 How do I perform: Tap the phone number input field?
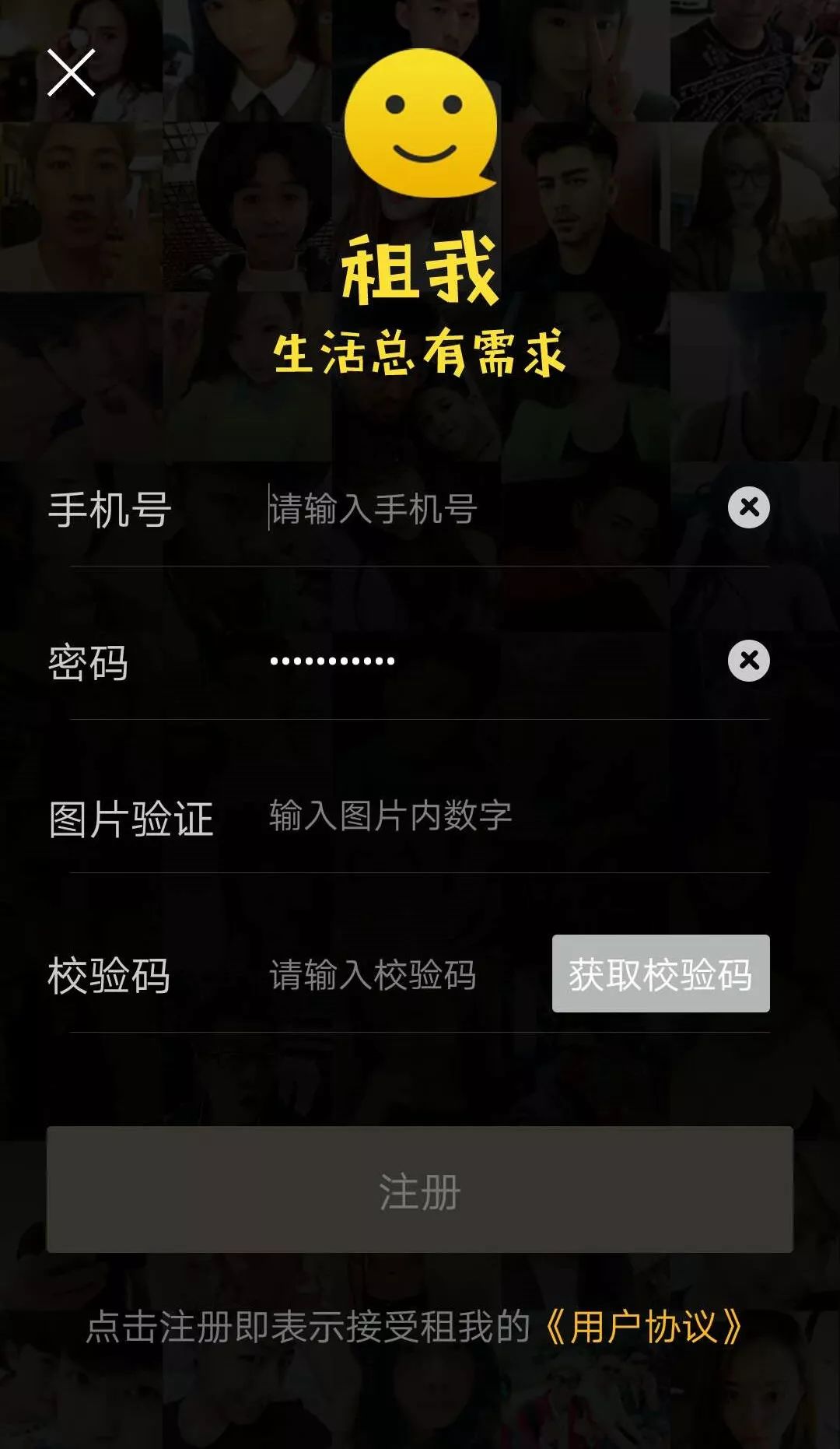pos(467,510)
